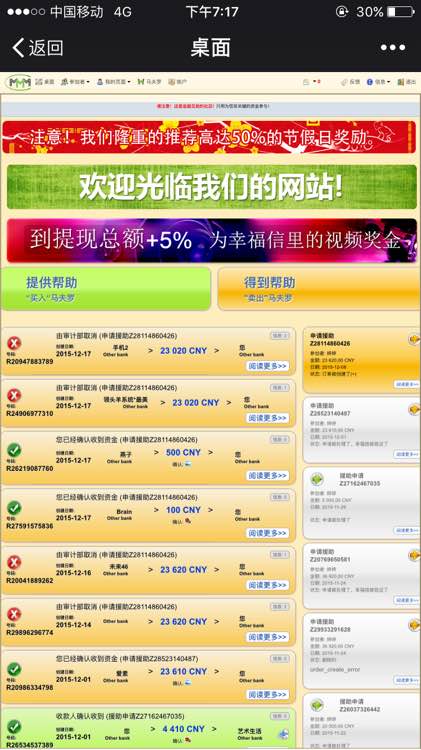Image resolution: width=421 pixels, height=750 pixels.
Task: Open the 参加者 dropdown in site menu
Action: point(76,82)
